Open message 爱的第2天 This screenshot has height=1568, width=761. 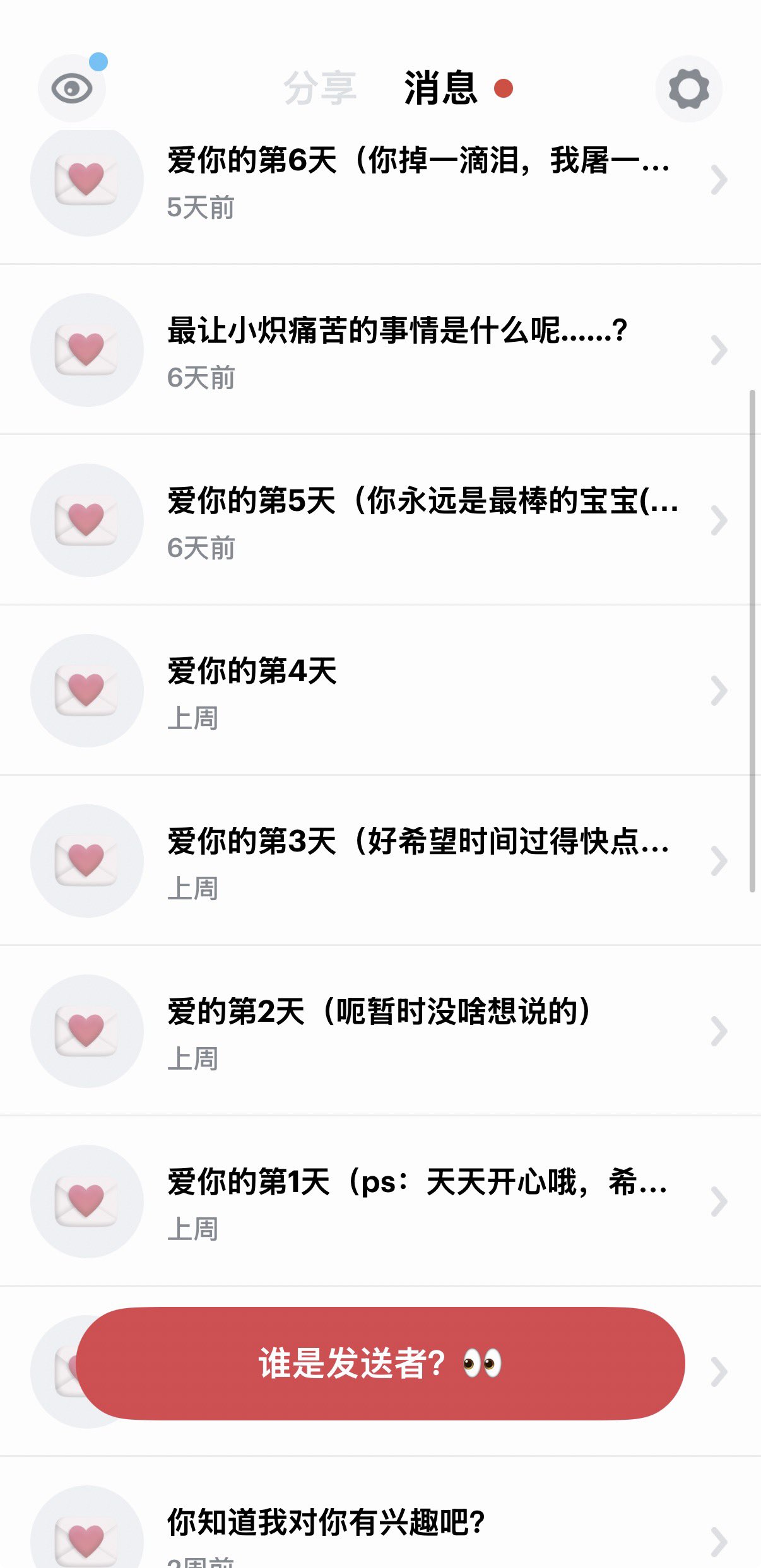tap(379, 1031)
